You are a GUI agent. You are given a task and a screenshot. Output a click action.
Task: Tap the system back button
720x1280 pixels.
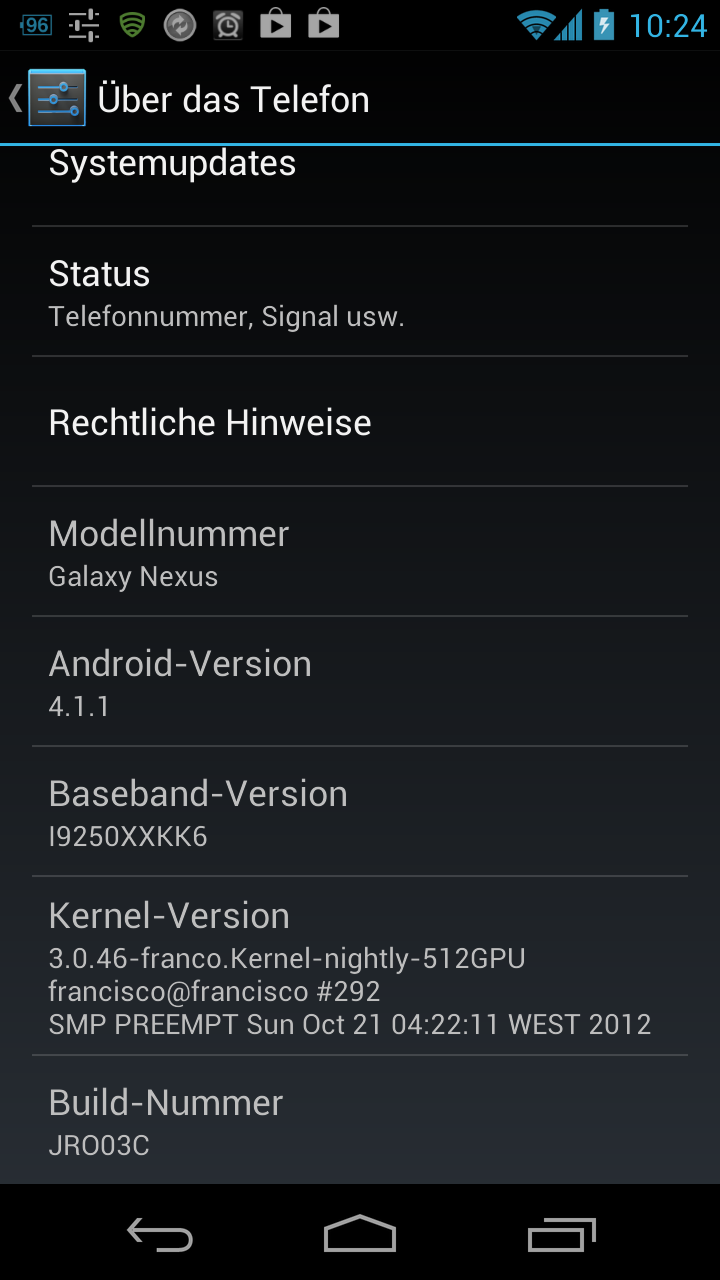160,1234
